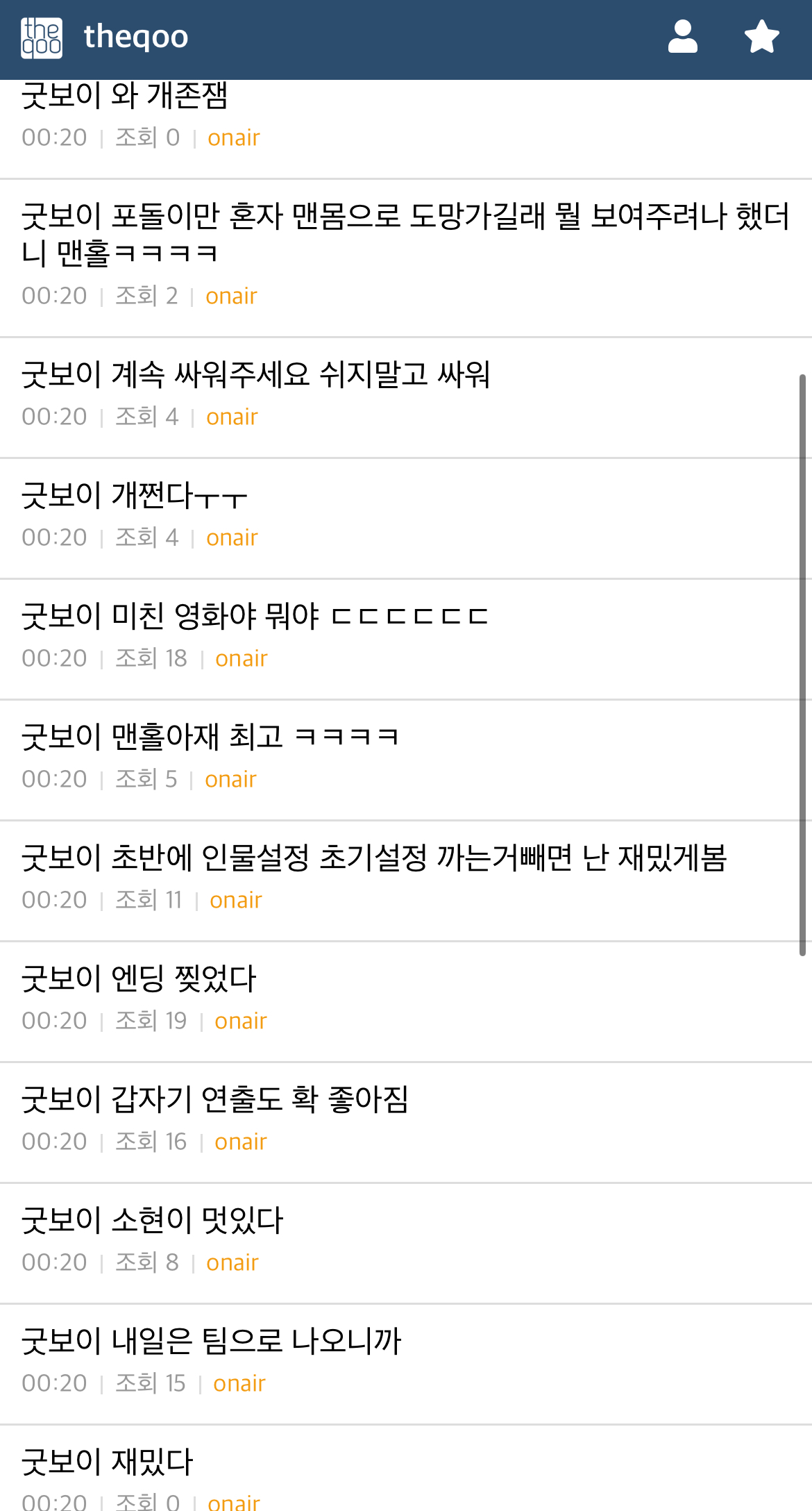Image resolution: width=812 pixels, height=1511 pixels.
Task: Tap the onair category under 엔딩 찢었다
Action: (240, 1021)
